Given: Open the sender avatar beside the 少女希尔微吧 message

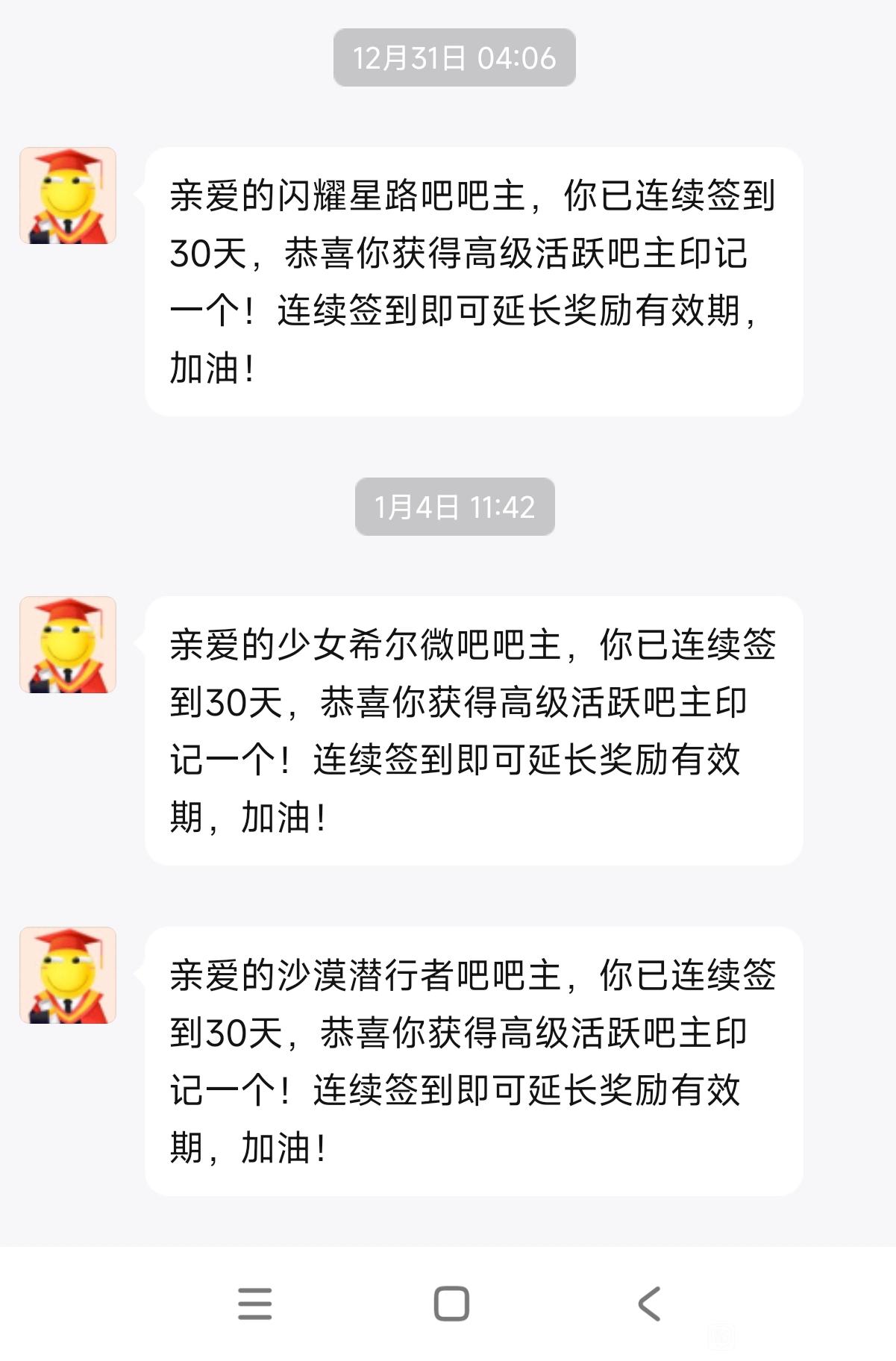Looking at the screenshot, I should pyautogui.click(x=68, y=645).
